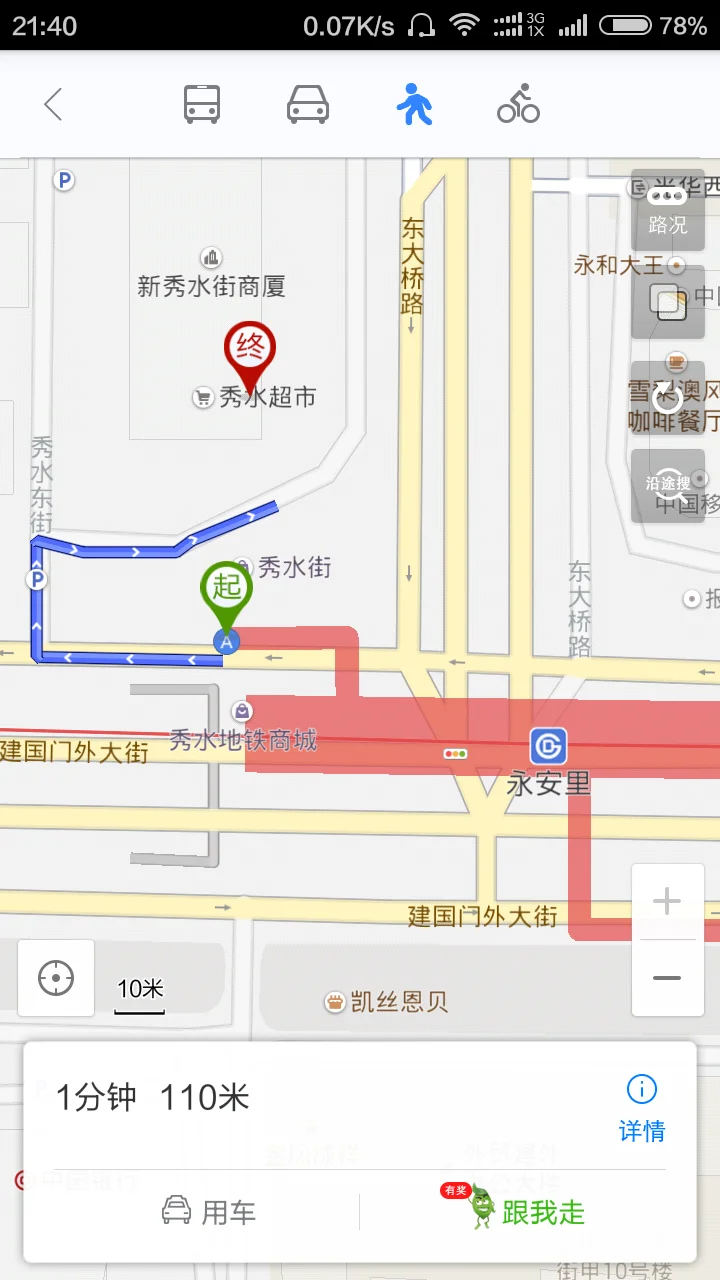The image size is (720, 1280).
Task: Go back using the top-left arrow
Action: click(52, 104)
